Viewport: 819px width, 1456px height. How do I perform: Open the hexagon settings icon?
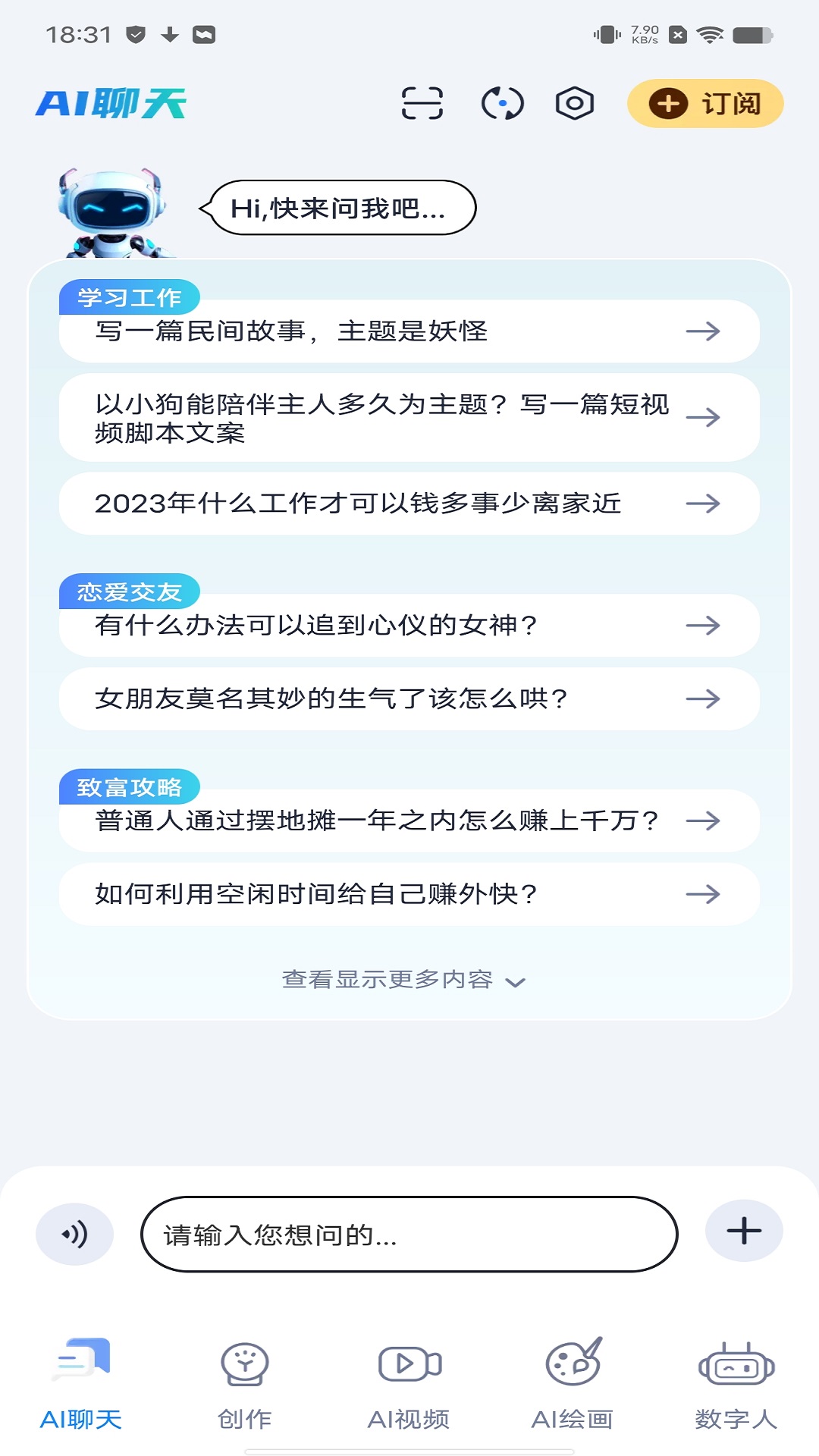574,103
